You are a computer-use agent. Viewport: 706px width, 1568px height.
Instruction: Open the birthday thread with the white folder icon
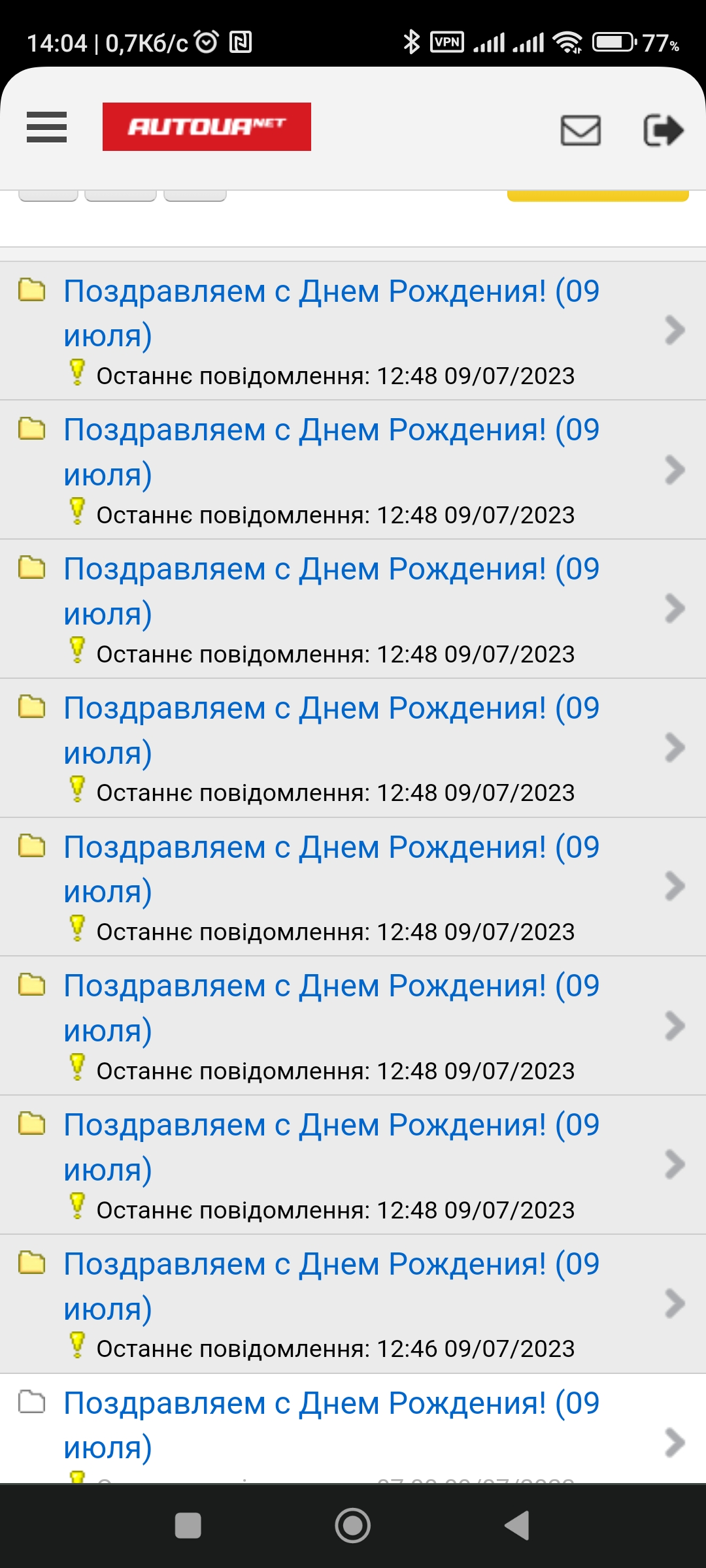[x=331, y=1424]
